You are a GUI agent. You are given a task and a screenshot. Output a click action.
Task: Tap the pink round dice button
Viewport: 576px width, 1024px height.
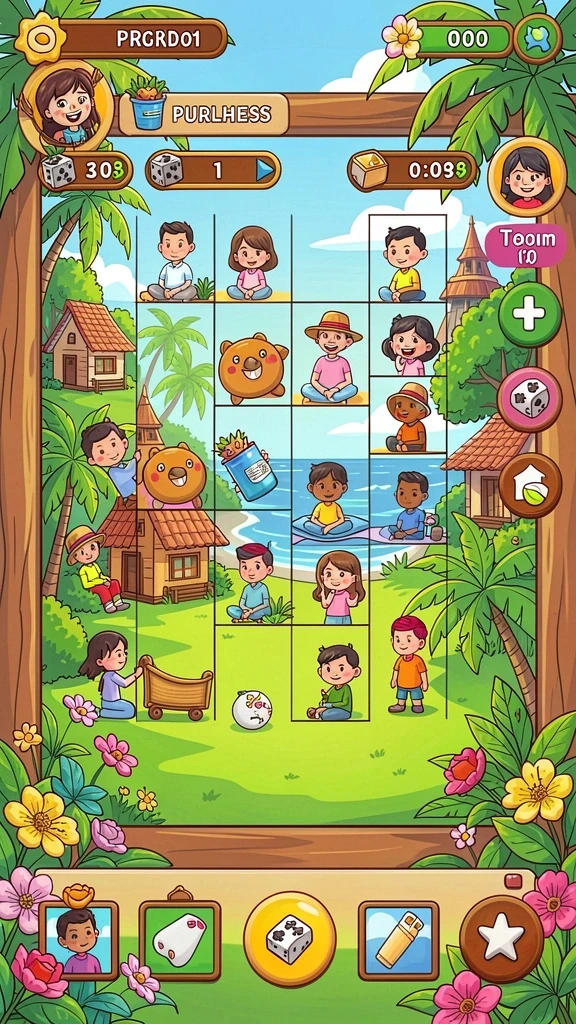coord(530,400)
